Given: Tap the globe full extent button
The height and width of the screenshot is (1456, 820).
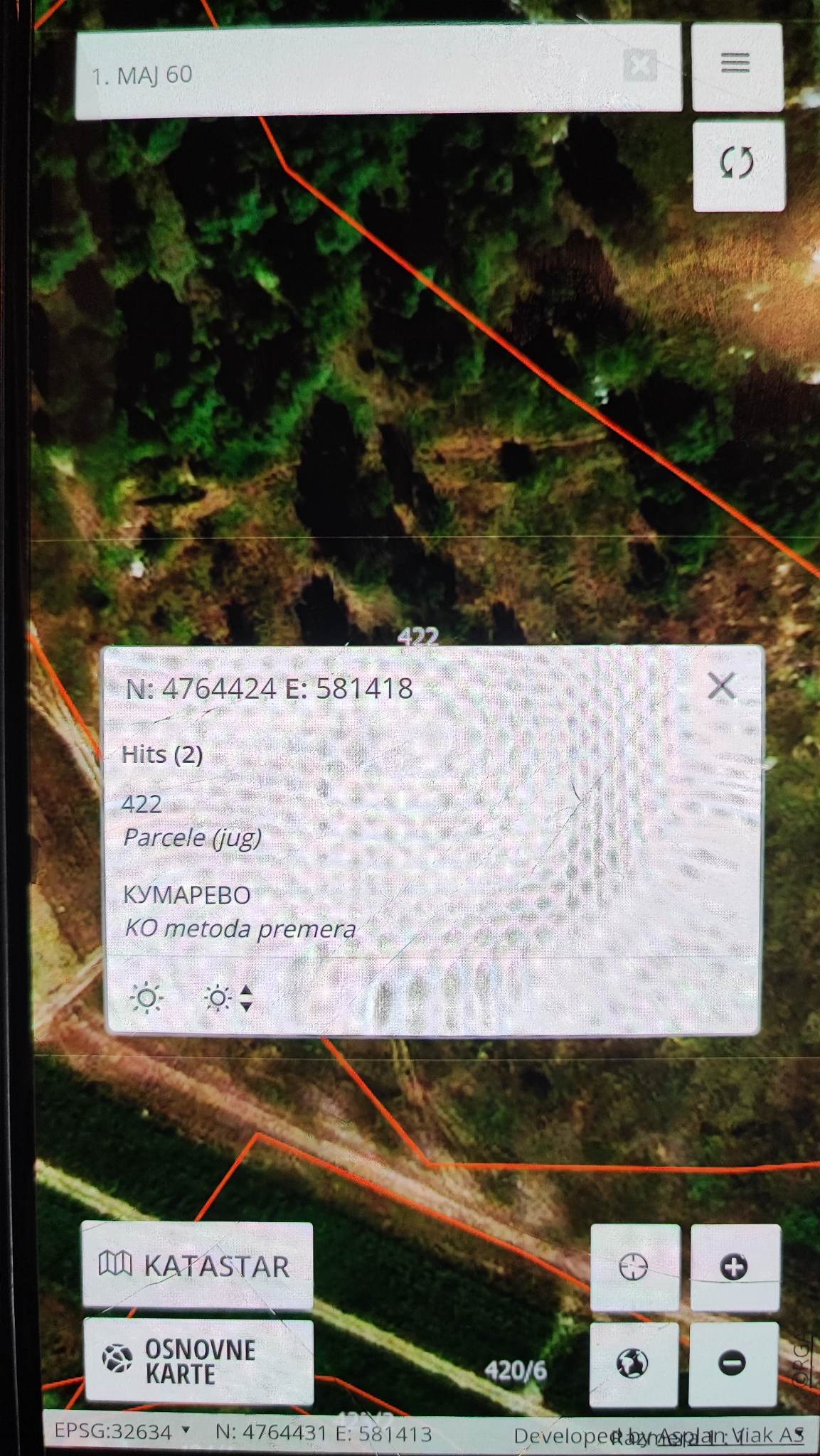Looking at the screenshot, I should coord(632,1364).
